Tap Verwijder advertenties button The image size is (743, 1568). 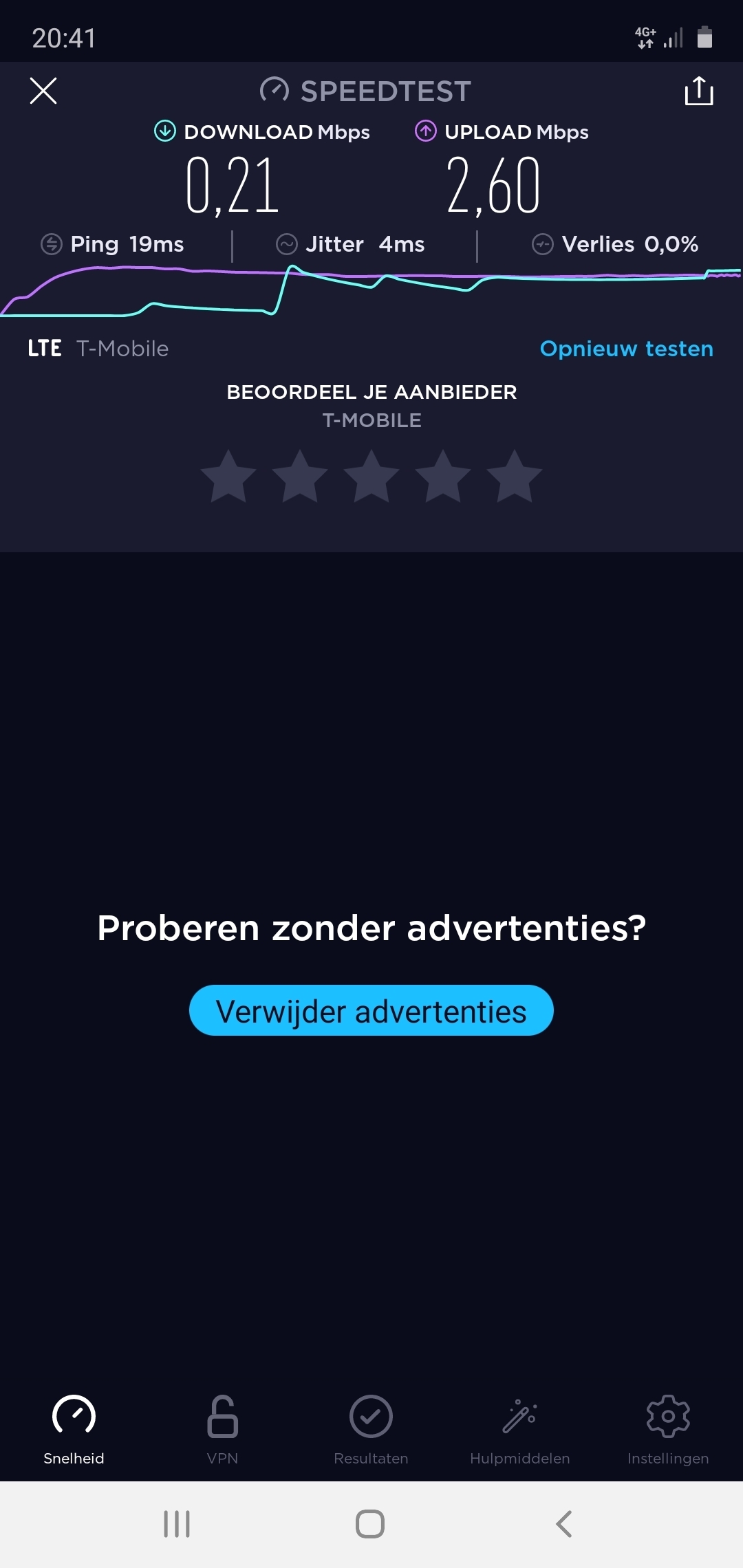tap(371, 1010)
